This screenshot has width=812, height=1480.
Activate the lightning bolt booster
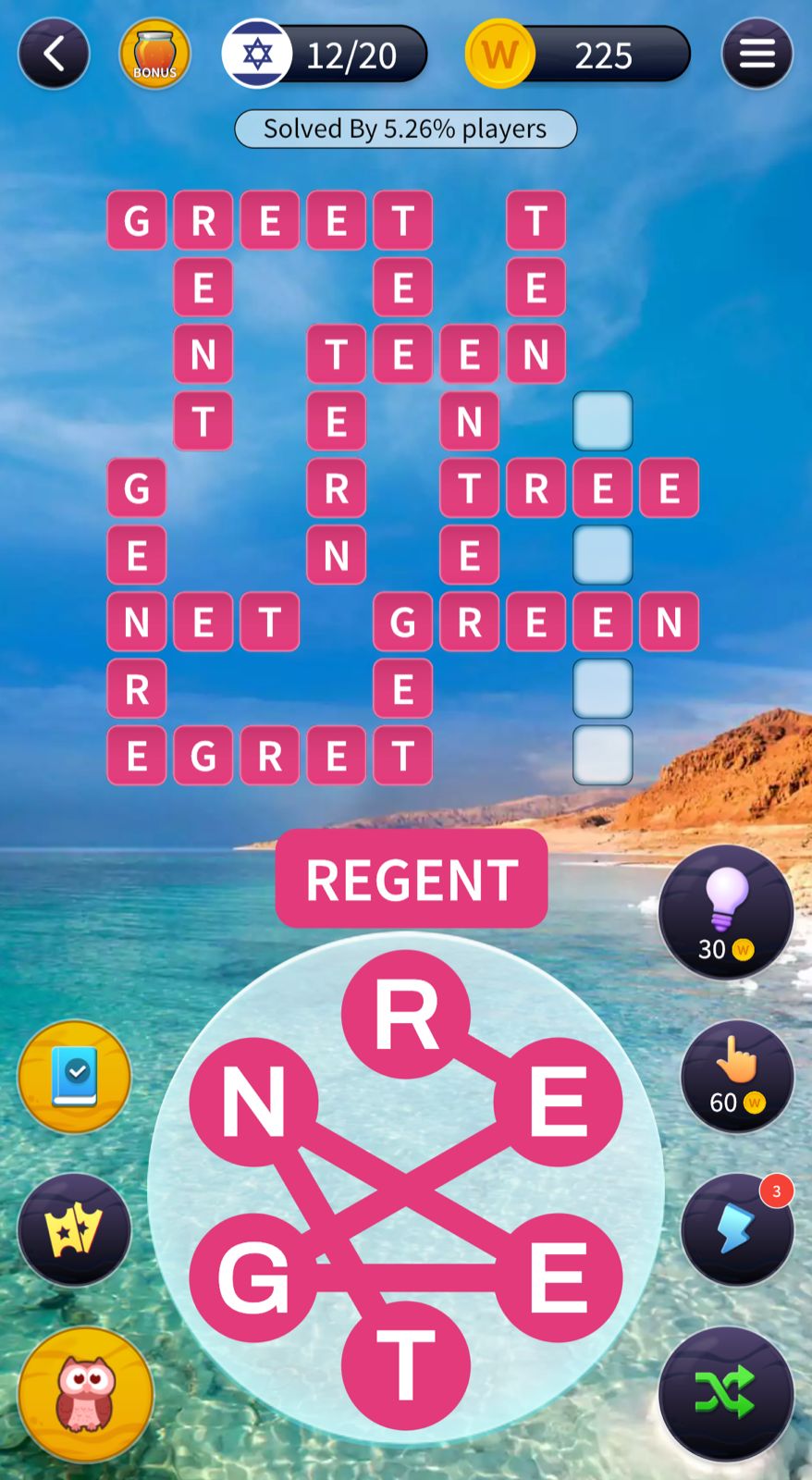coord(737,1230)
